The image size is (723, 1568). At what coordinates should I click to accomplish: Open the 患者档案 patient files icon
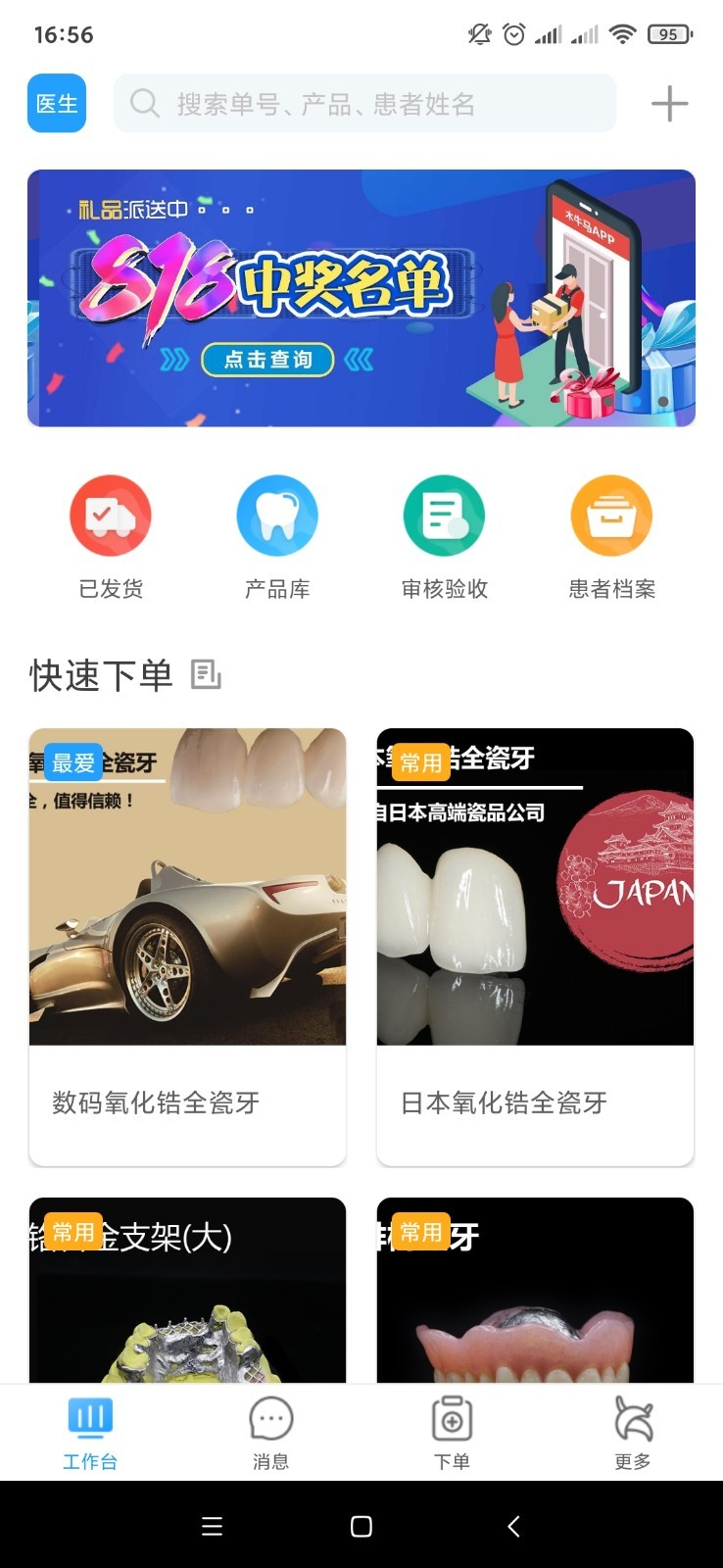point(611,514)
